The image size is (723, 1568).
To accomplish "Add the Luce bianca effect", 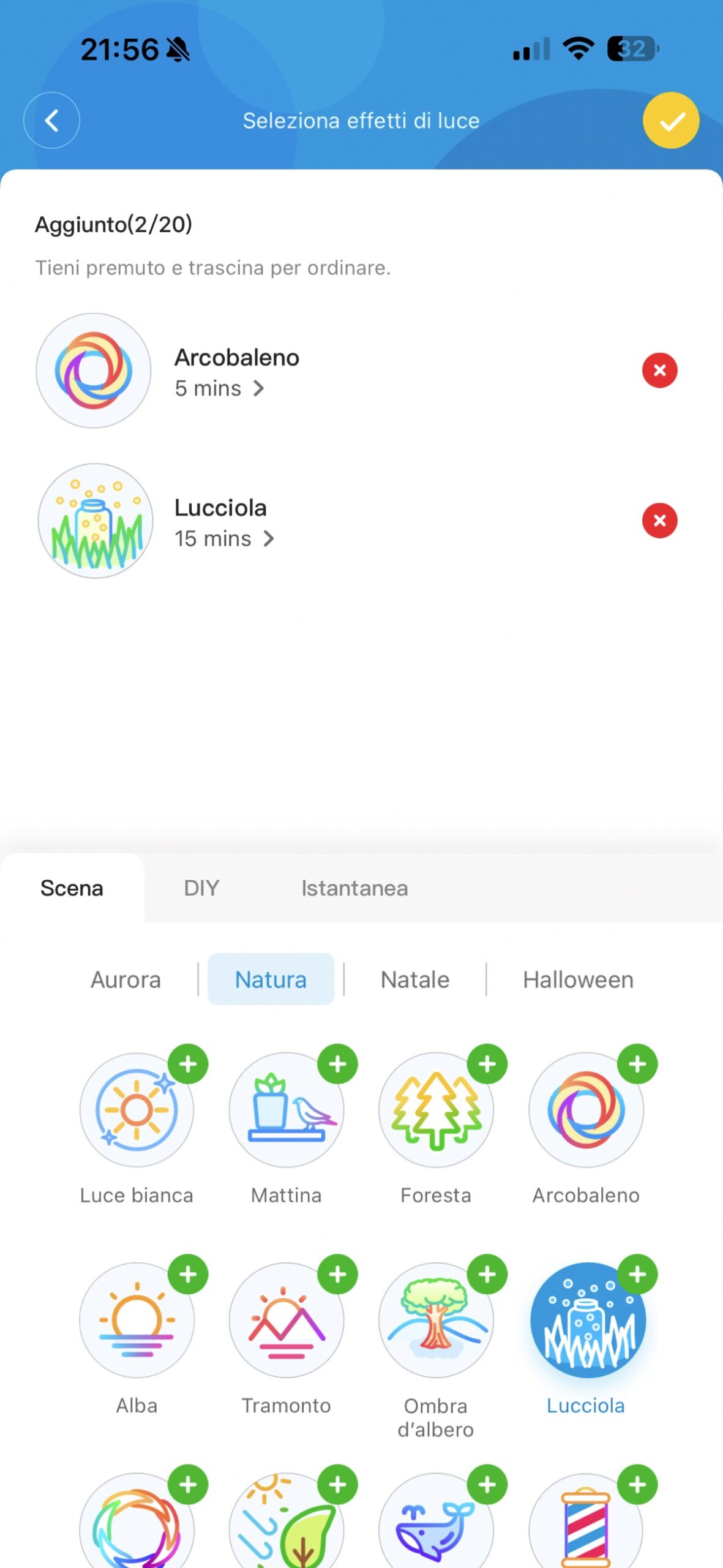I will pos(187,1064).
